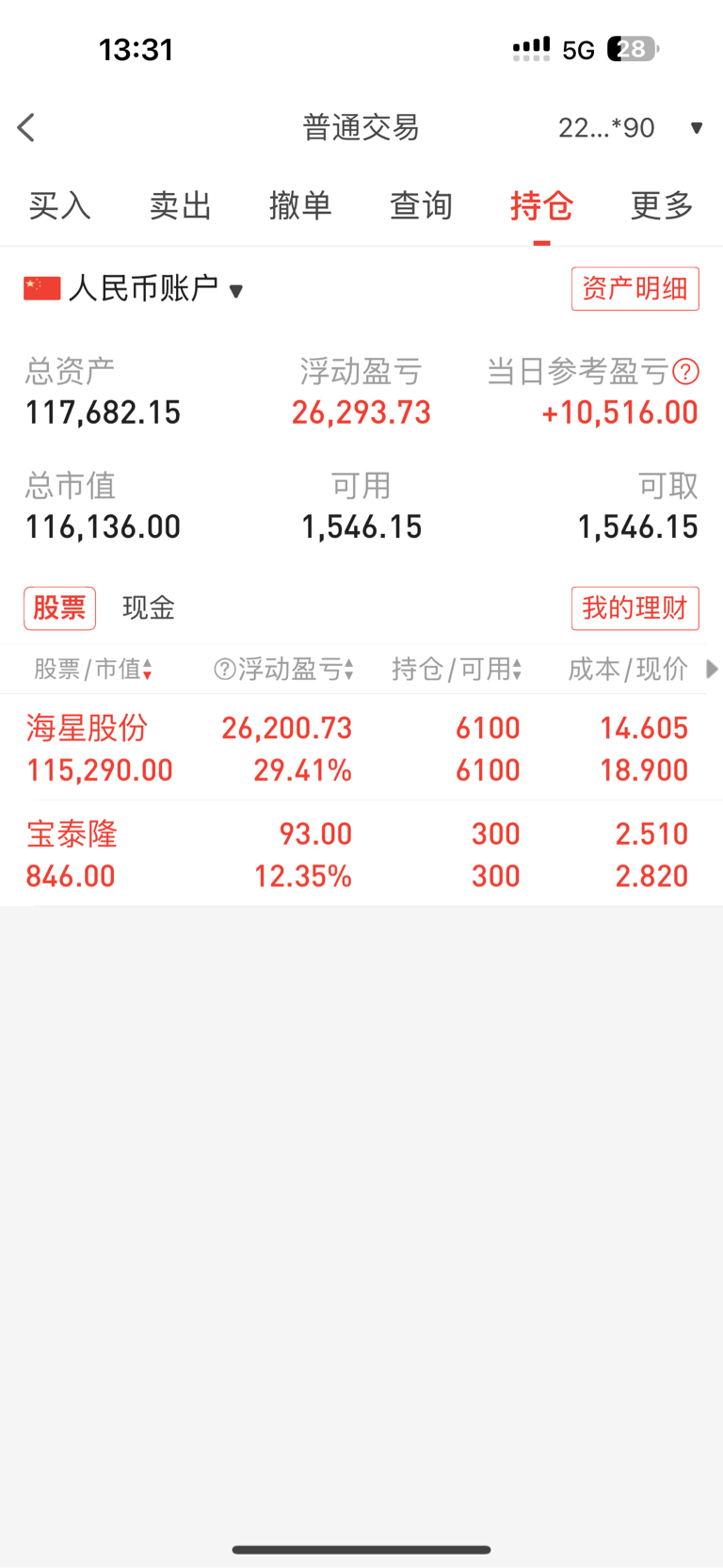723x1568 pixels.
Task: Tap the help icon beside 当日参考盈亏
Action: pos(686,372)
